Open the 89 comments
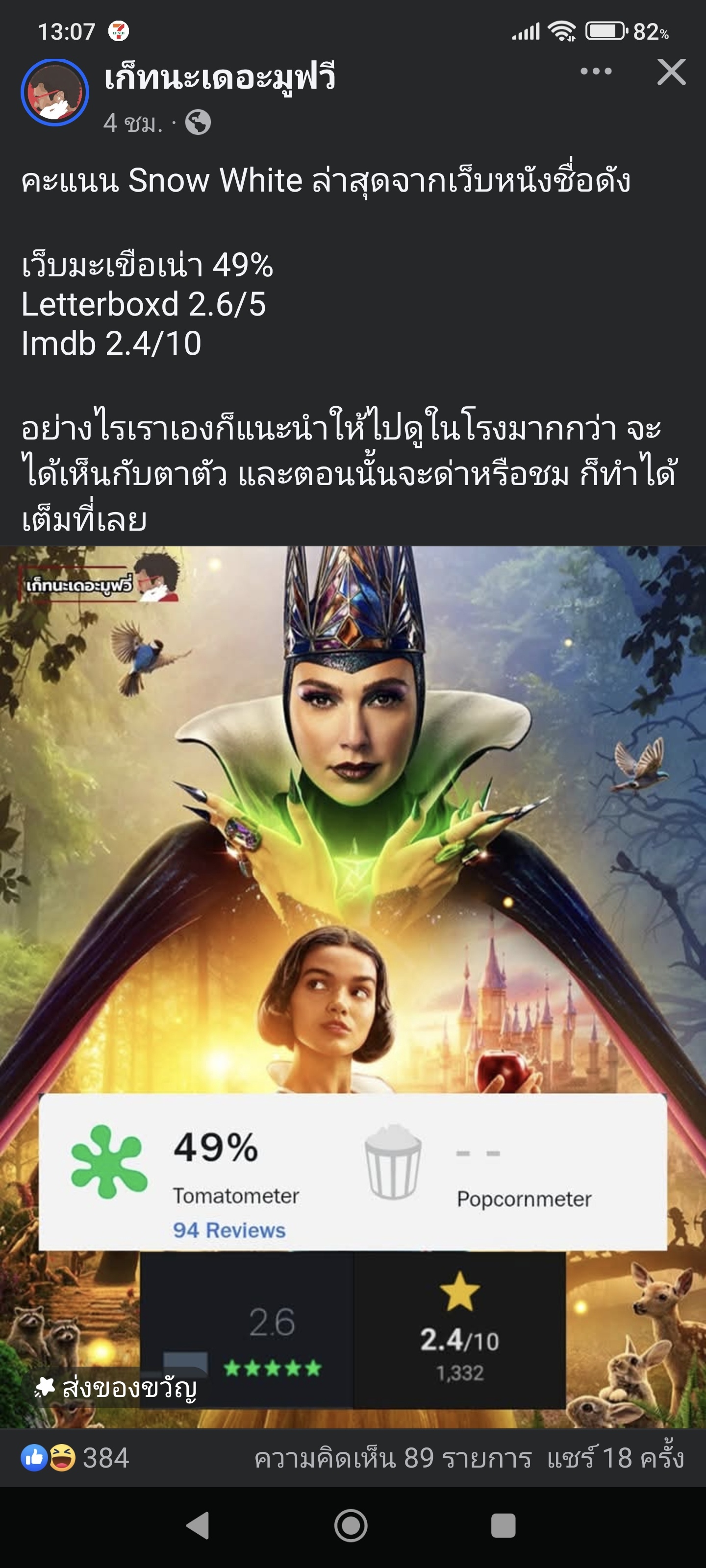Screen dimensions: 706x1568 (393, 1458)
